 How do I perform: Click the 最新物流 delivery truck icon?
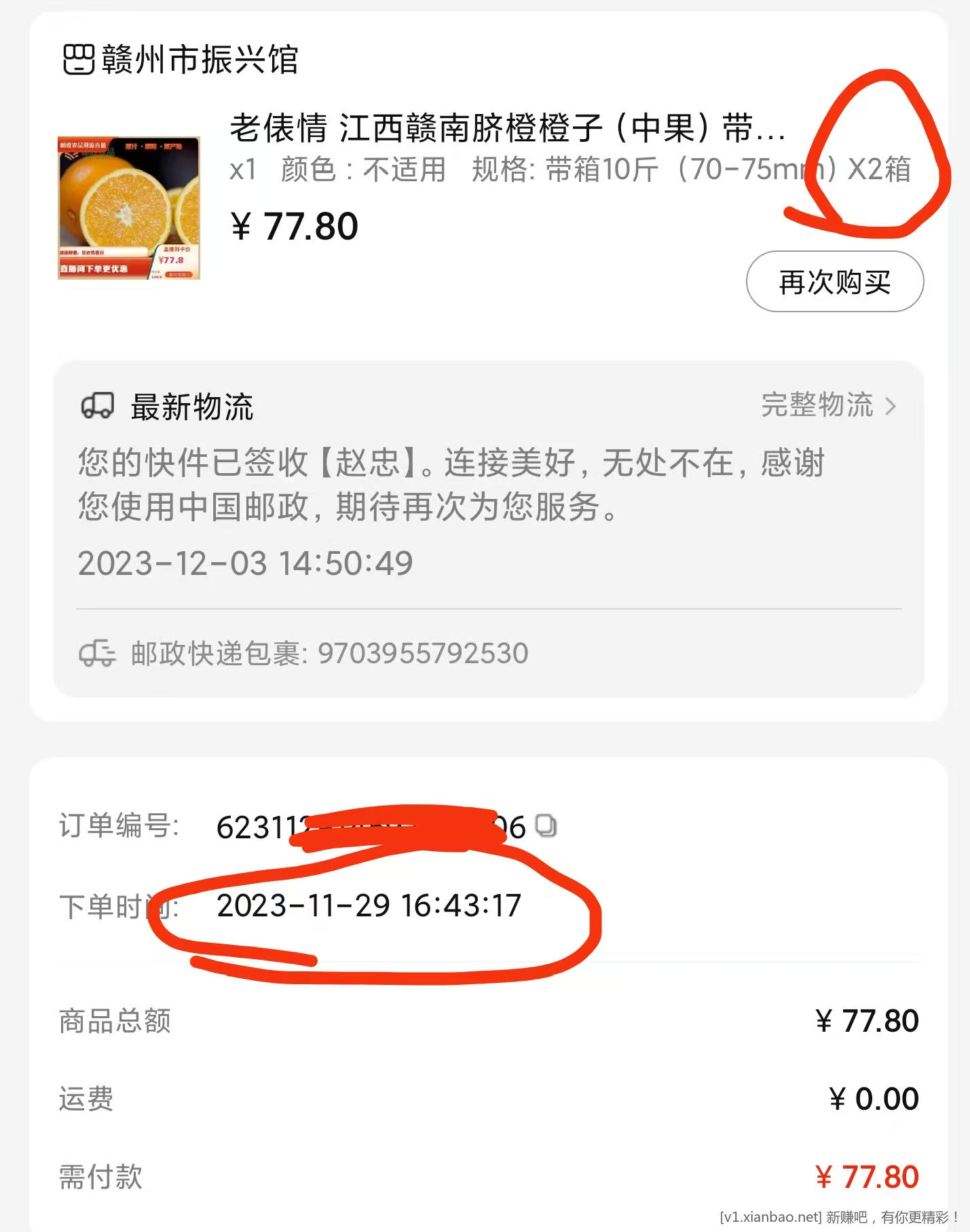tap(99, 406)
